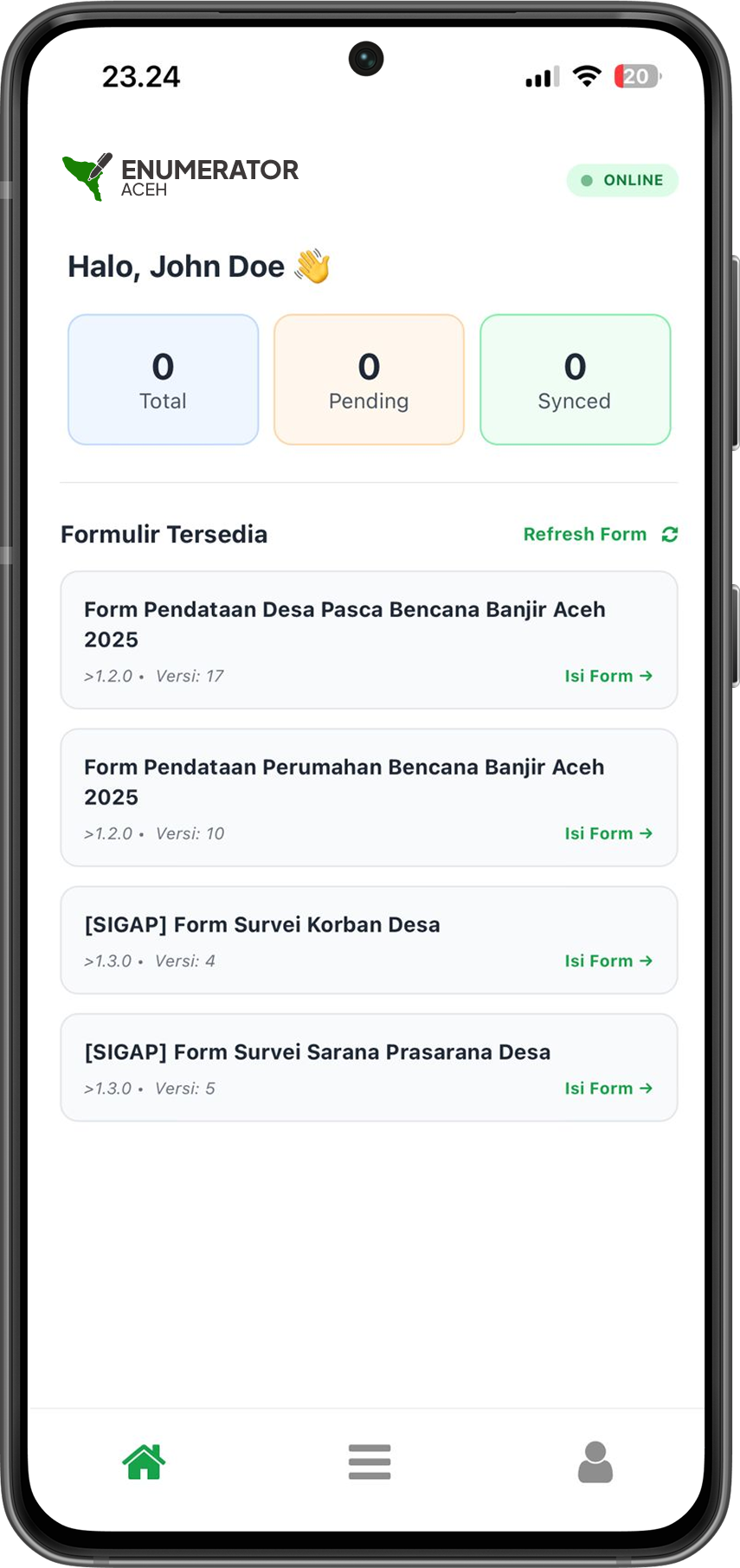Tap the Wi-Fi icon in the status bar
The height and width of the screenshot is (1568, 740).
click(587, 76)
